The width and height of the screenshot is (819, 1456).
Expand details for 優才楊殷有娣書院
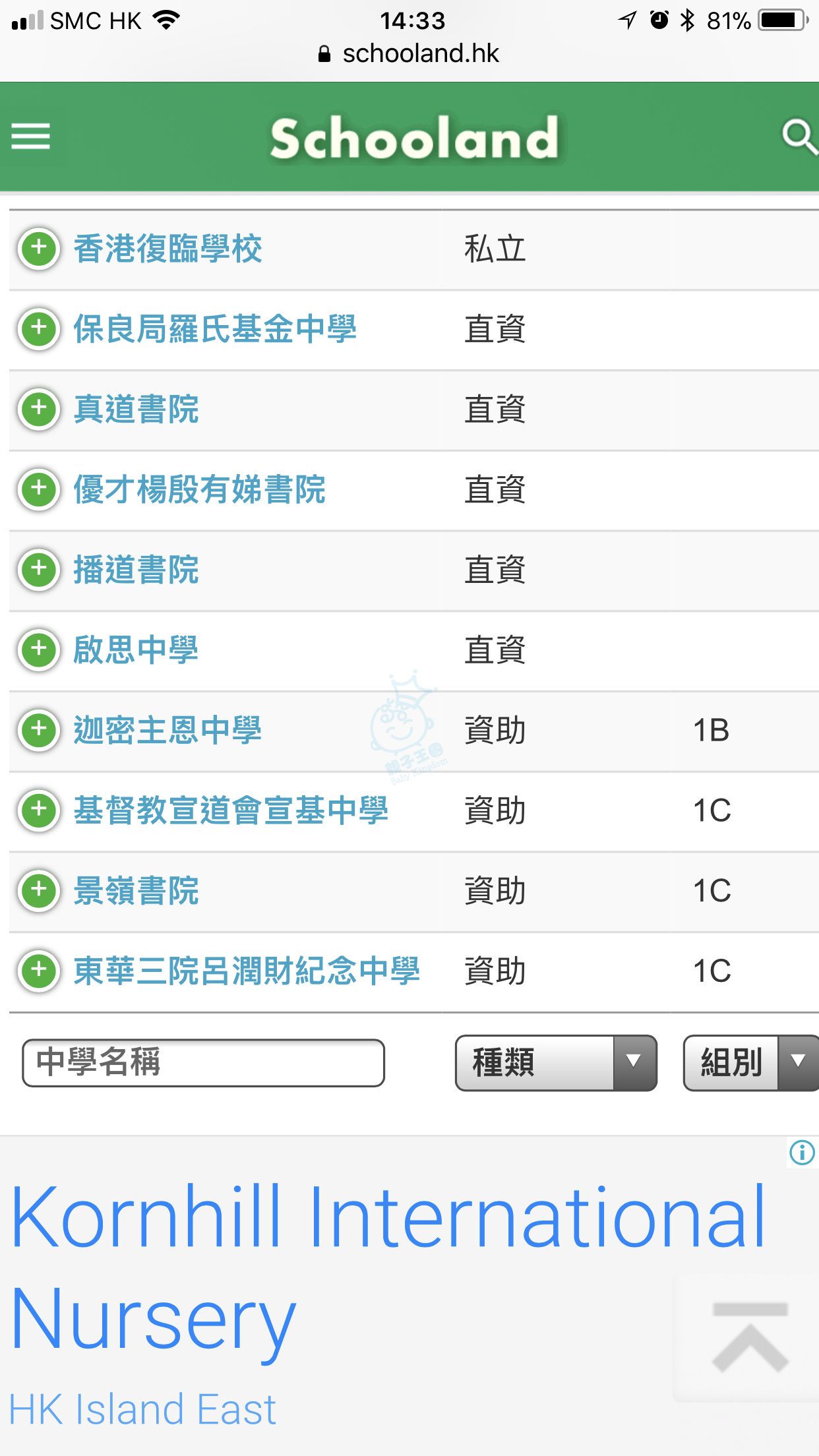[x=39, y=490]
